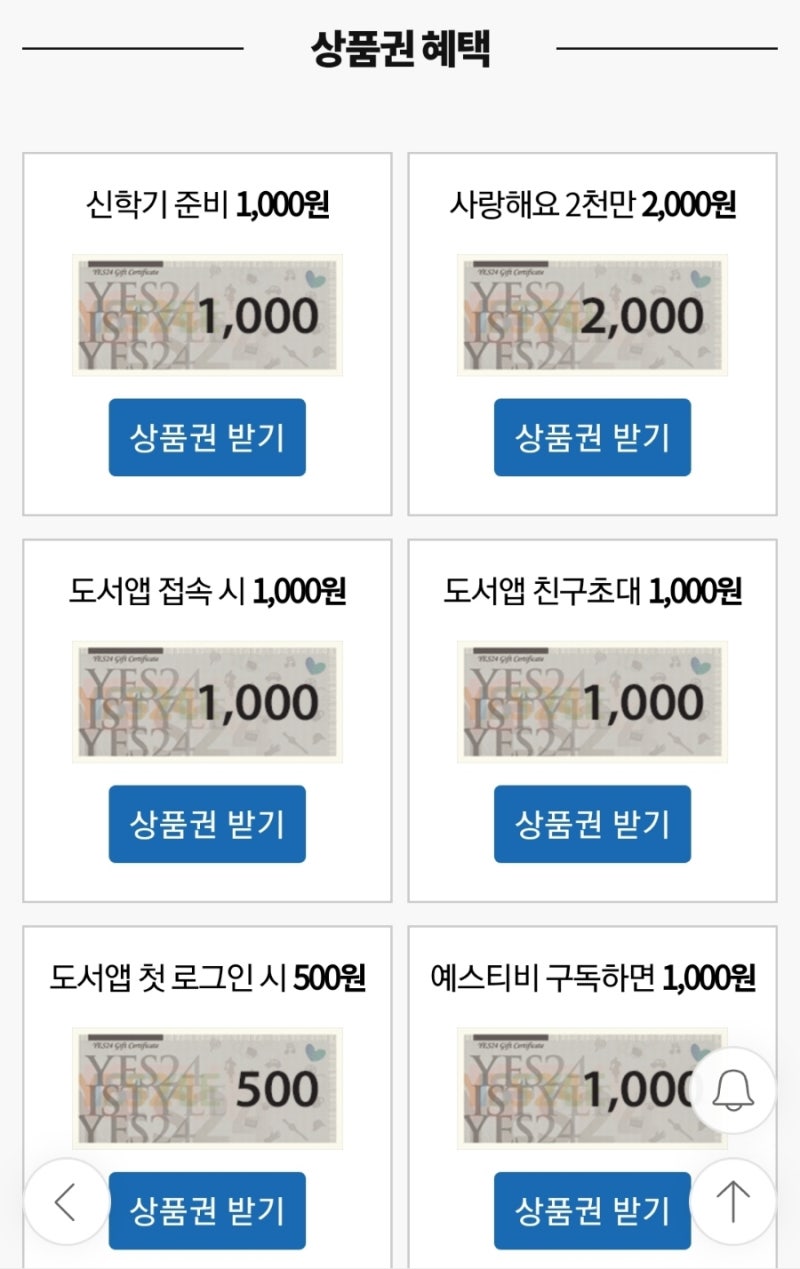This screenshot has height=1269, width=800.
Task: Tap 상품권 받기 for 도서앱 접속 시
Action: [x=207, y=824]
